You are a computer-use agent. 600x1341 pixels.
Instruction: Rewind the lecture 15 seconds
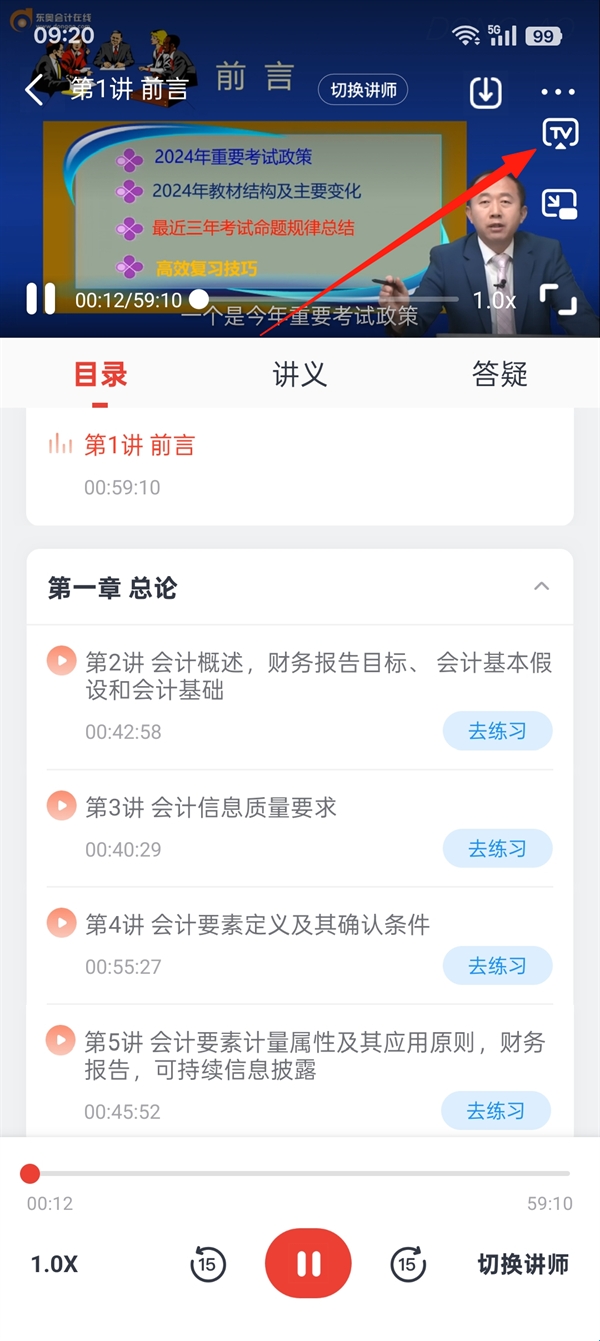207,1264
